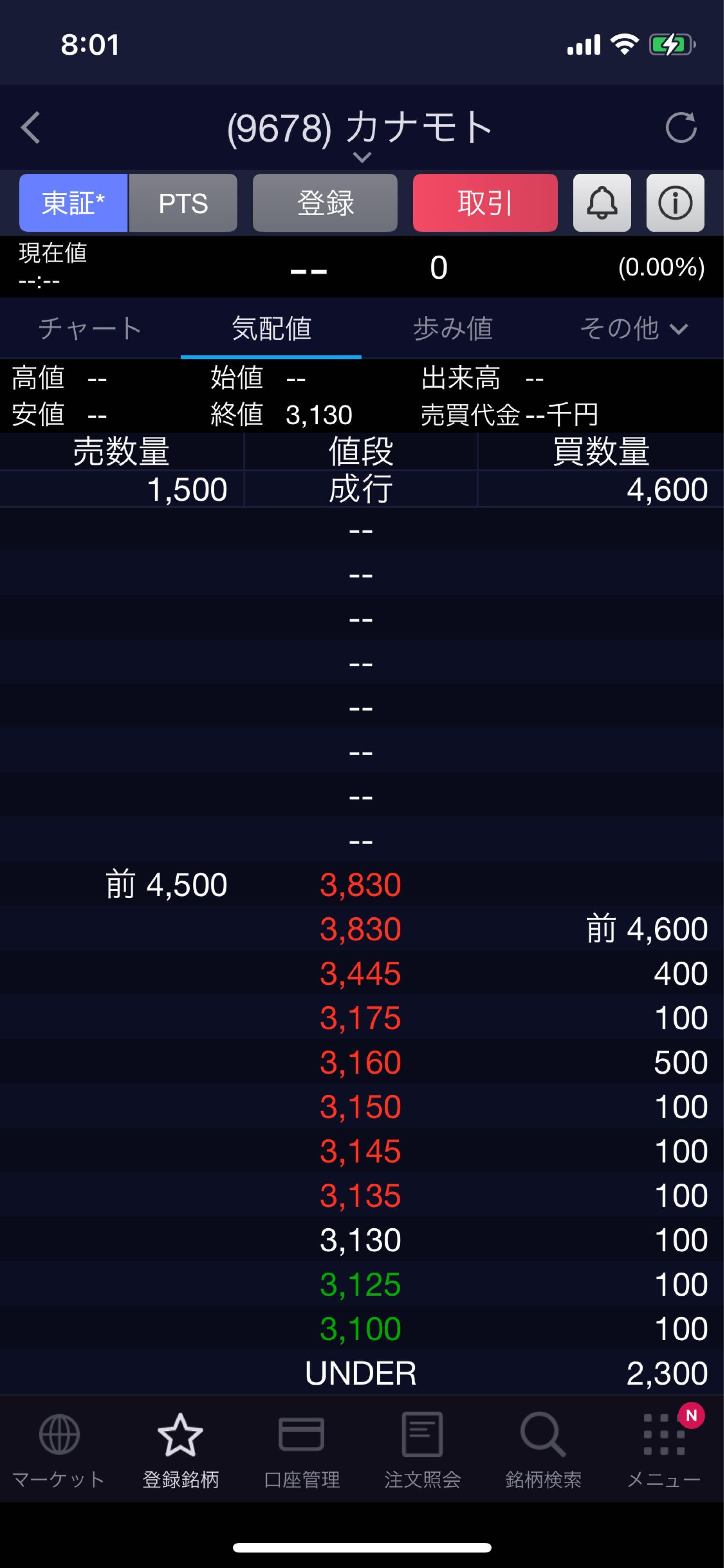Image resolution: width=724 pixels, height=1568 pixels.
Task: Show stock info via the i icon
Action: [675, 203]
